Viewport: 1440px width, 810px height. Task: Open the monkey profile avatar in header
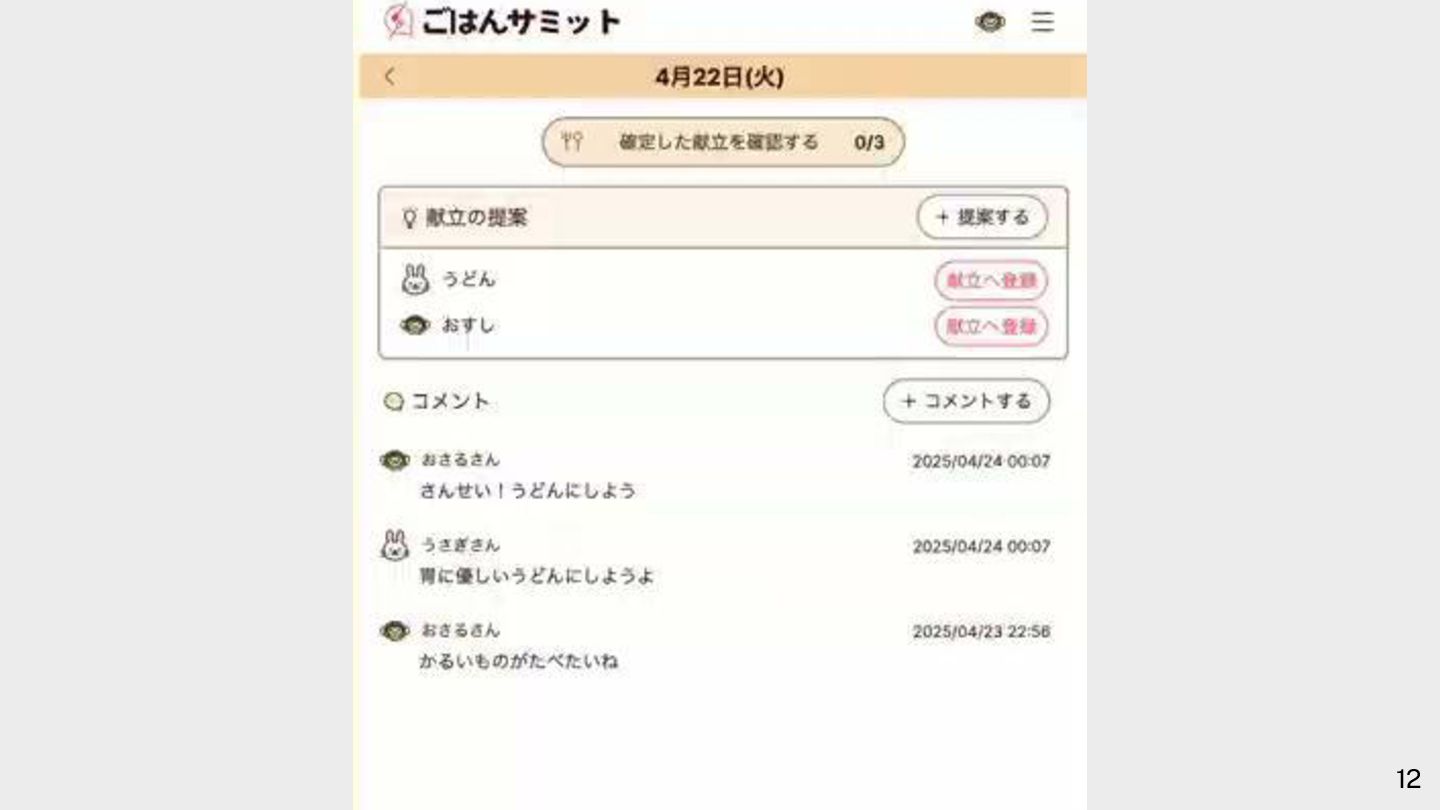[x=990, y=22]
